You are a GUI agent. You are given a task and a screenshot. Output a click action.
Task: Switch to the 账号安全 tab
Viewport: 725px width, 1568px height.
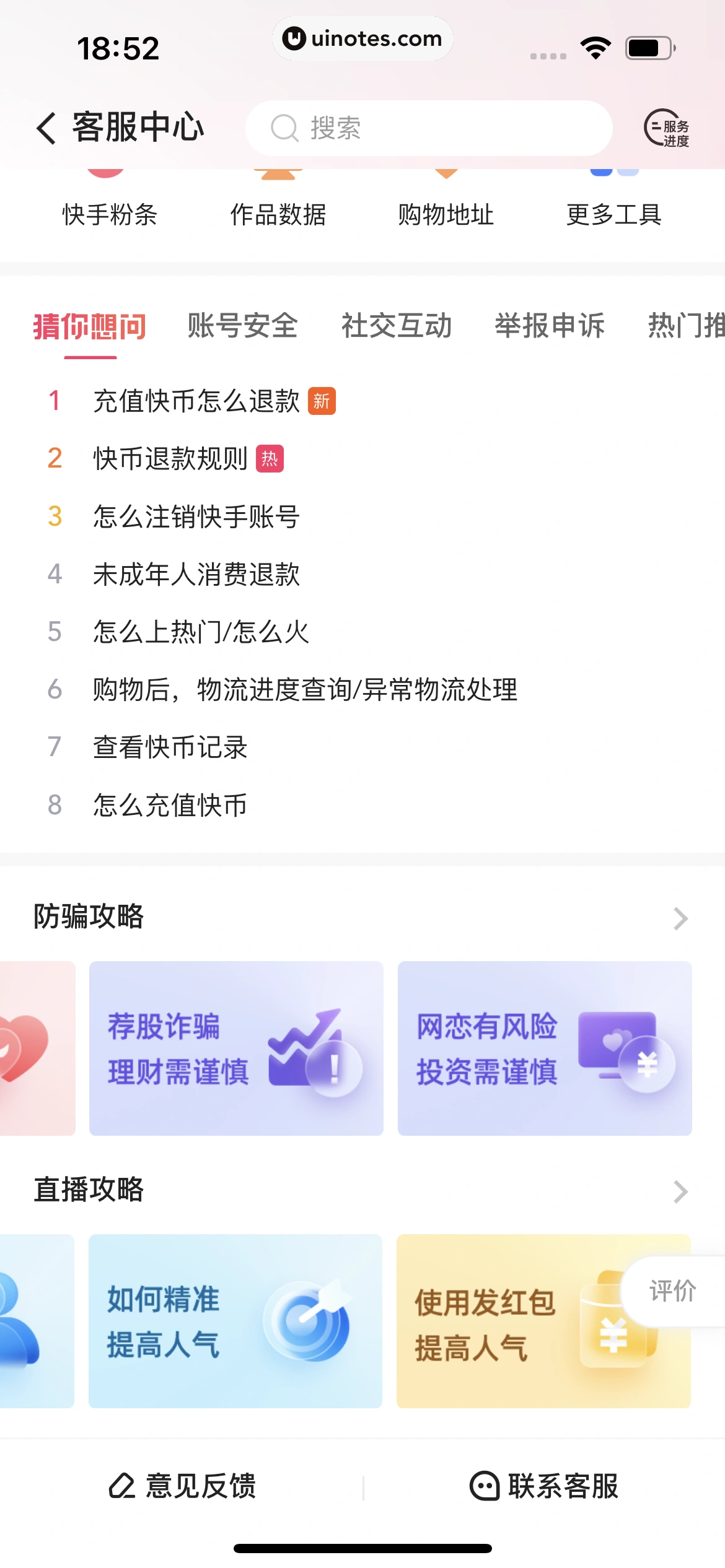tap(242, 326)
